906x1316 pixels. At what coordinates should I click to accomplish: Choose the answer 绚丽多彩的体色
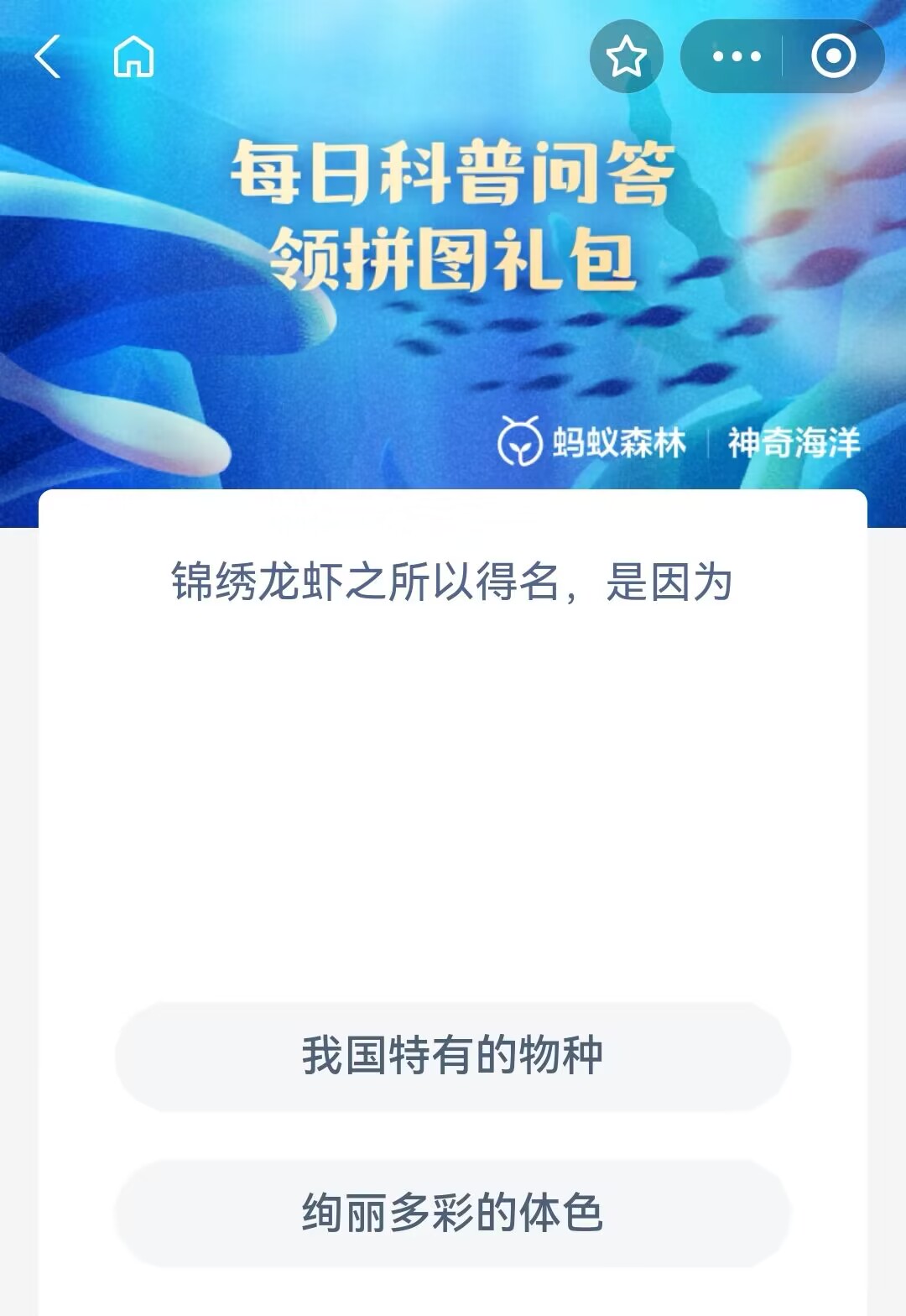click(453, 1214)
